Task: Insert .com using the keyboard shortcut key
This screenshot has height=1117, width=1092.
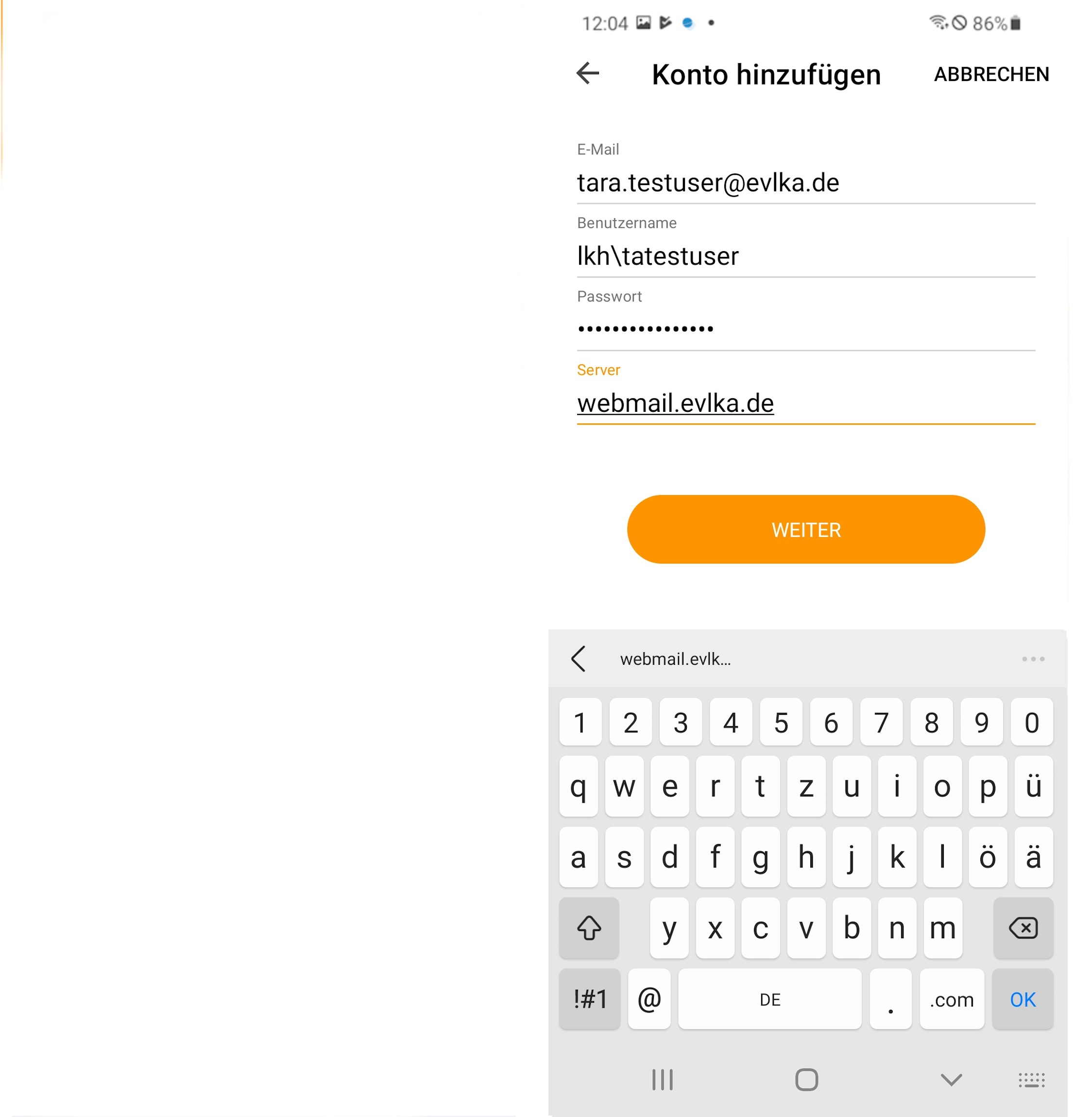Action: pyautogui.click(x=952, y=999)
